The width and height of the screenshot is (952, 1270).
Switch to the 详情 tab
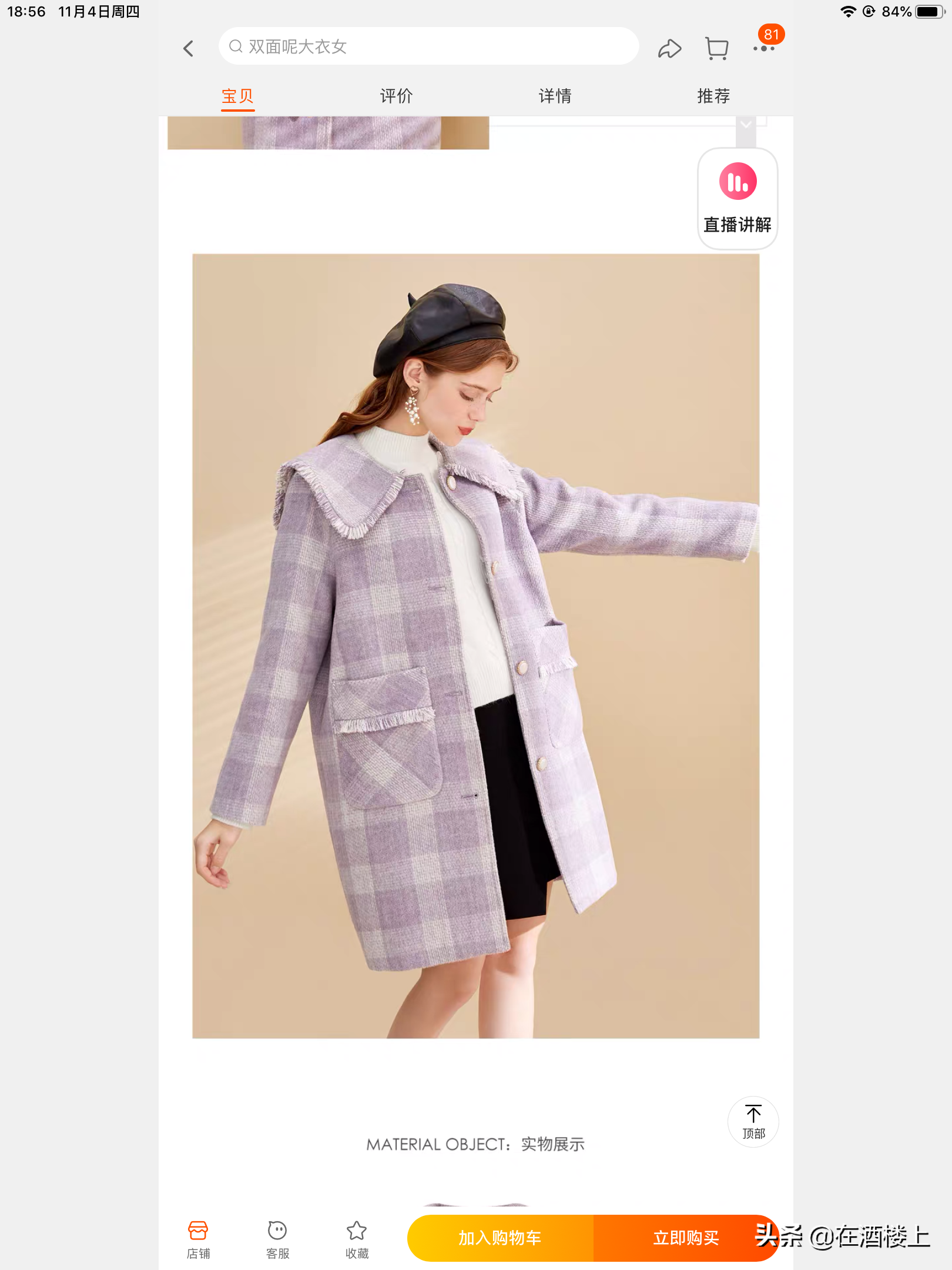pos(555,96)
